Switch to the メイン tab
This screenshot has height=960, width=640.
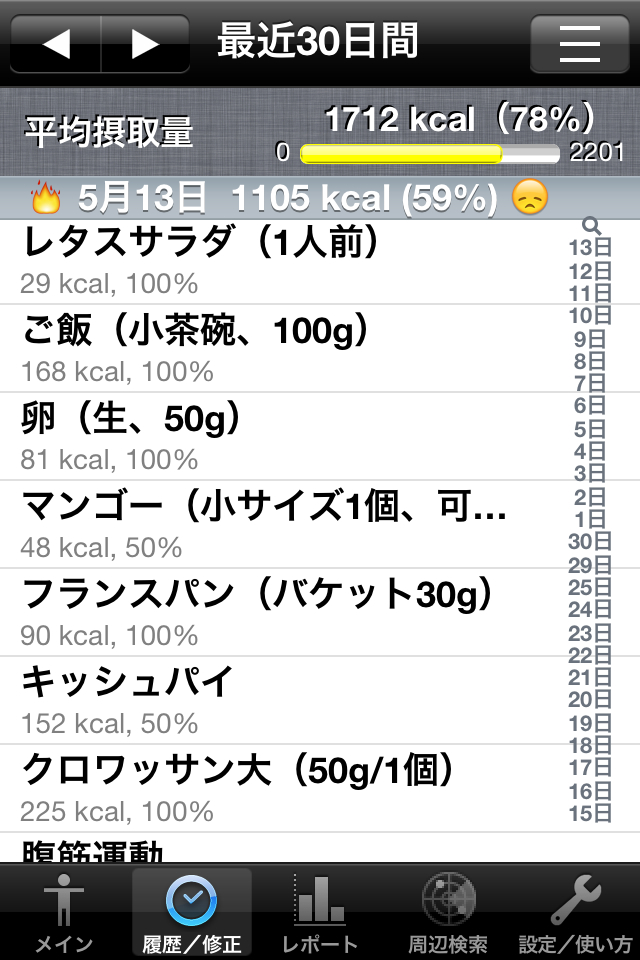[x=64, y=912]
